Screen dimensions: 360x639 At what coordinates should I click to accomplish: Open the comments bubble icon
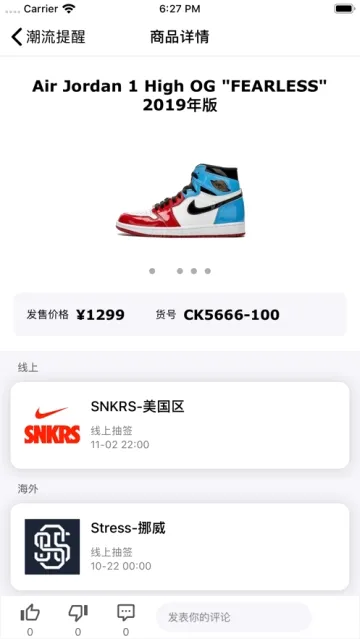point(126,613)
